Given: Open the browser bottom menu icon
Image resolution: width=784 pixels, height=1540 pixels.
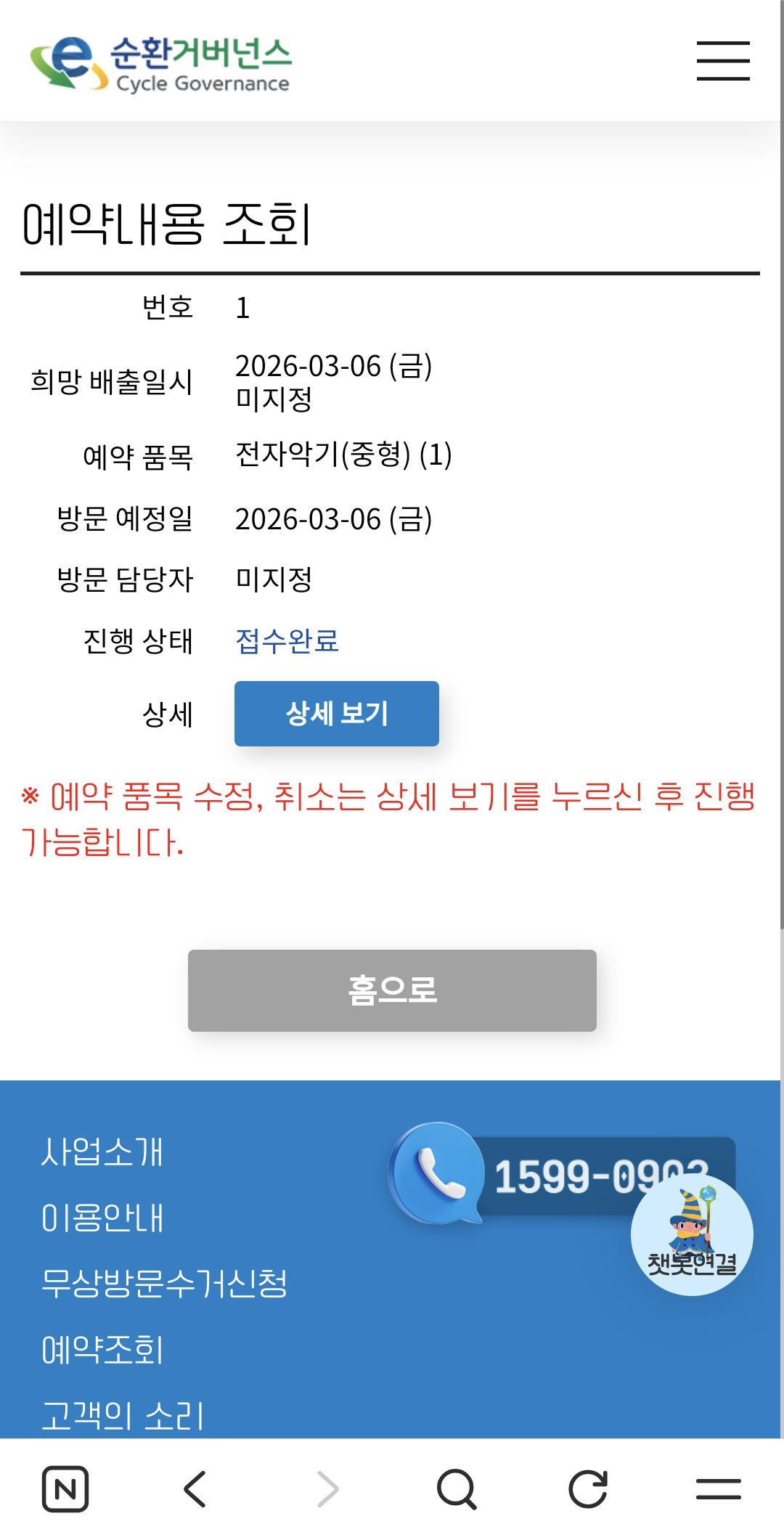Looking at the screenshot, I should tap(719, 1489).
